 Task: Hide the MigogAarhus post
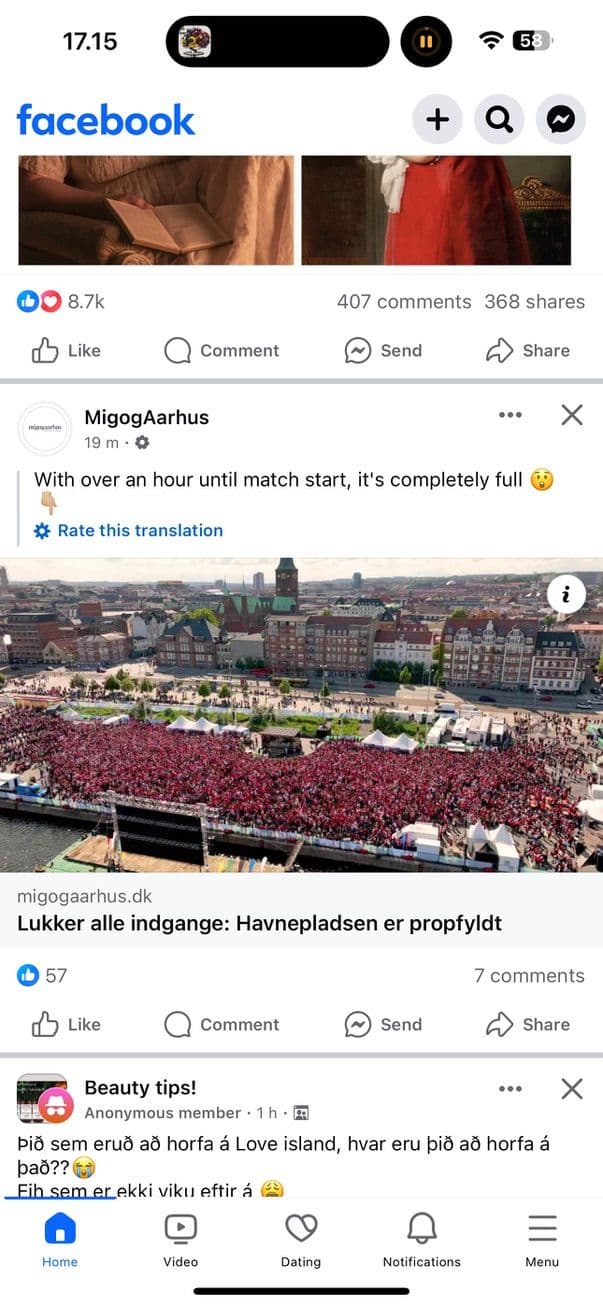tap(572, 415)
